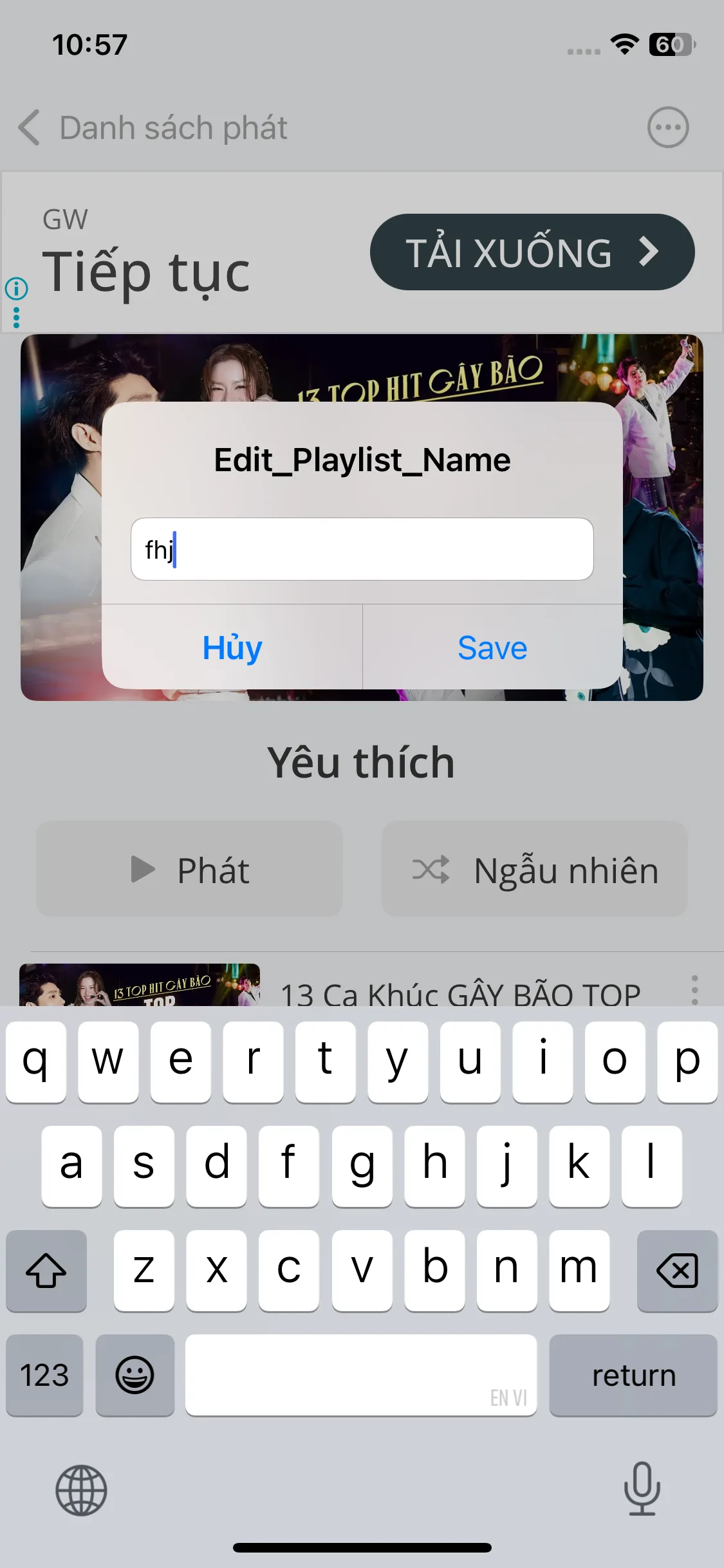Cancel the dialog with the Hủy button
Screen dimensions: 724x1568
(231, 648)
